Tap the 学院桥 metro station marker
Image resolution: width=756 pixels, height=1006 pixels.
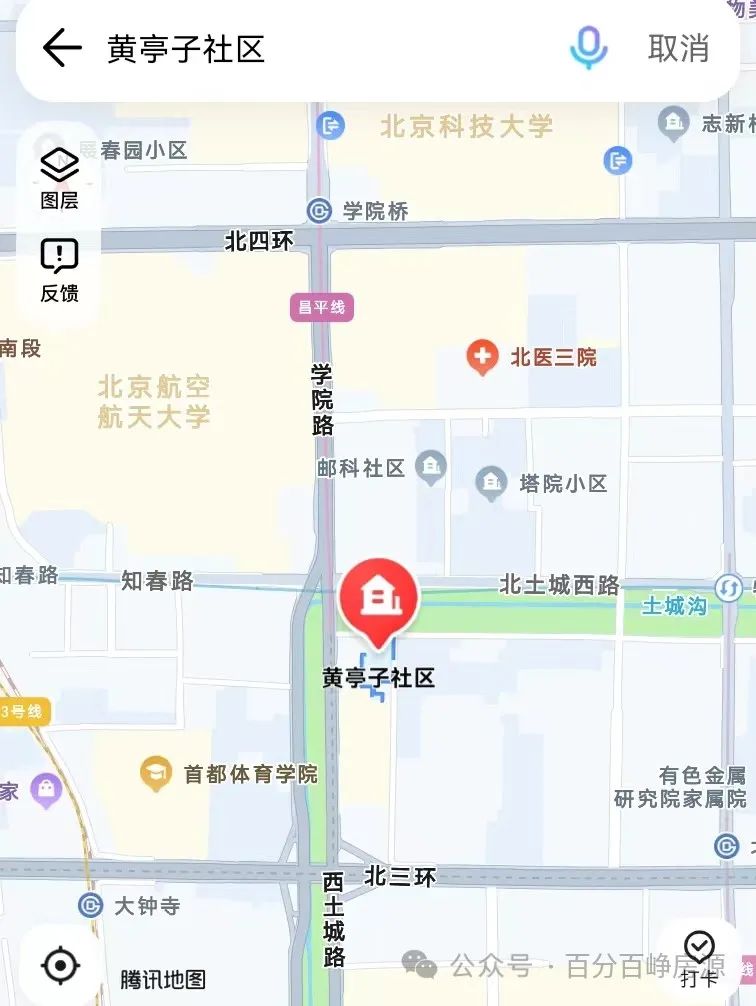click(x=320, y=211)
